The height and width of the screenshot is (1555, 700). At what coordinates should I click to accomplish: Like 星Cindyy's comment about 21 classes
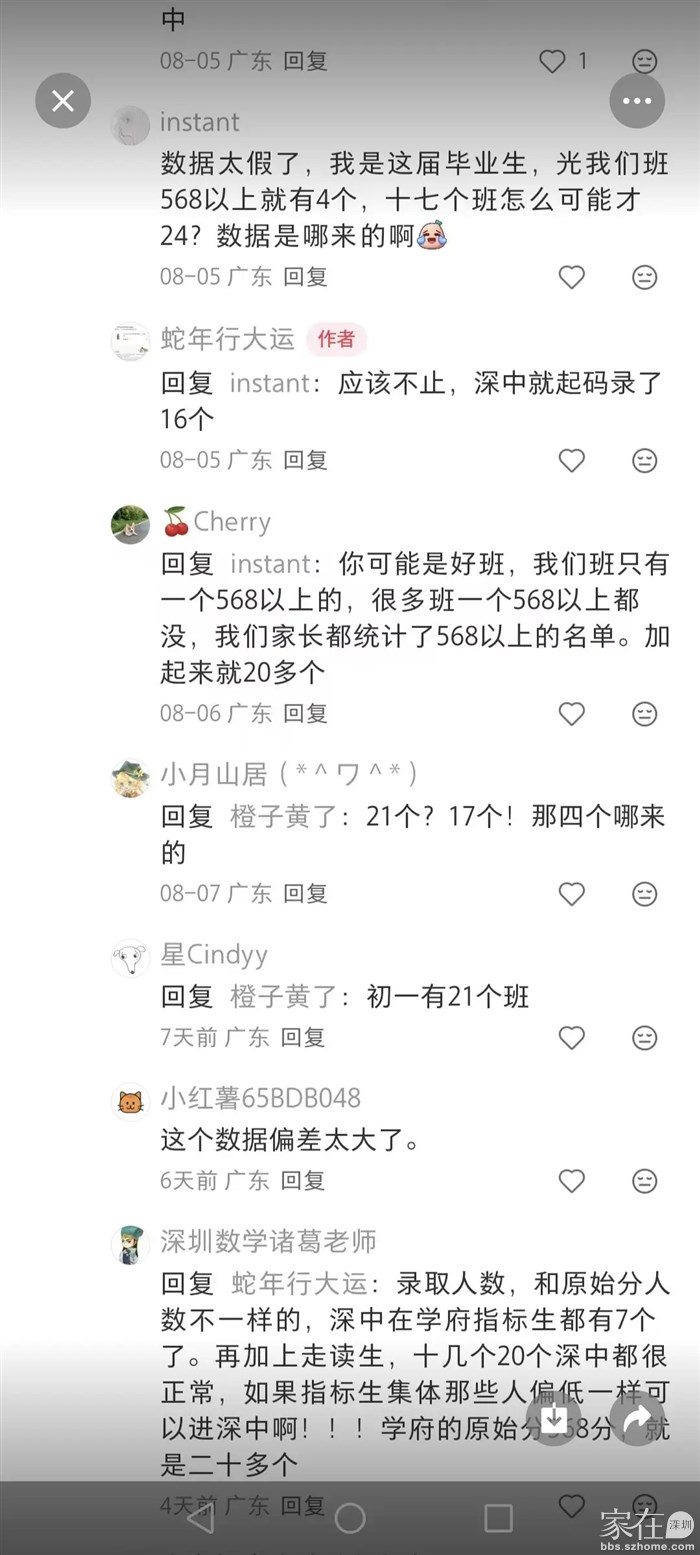coord(571,1038)
